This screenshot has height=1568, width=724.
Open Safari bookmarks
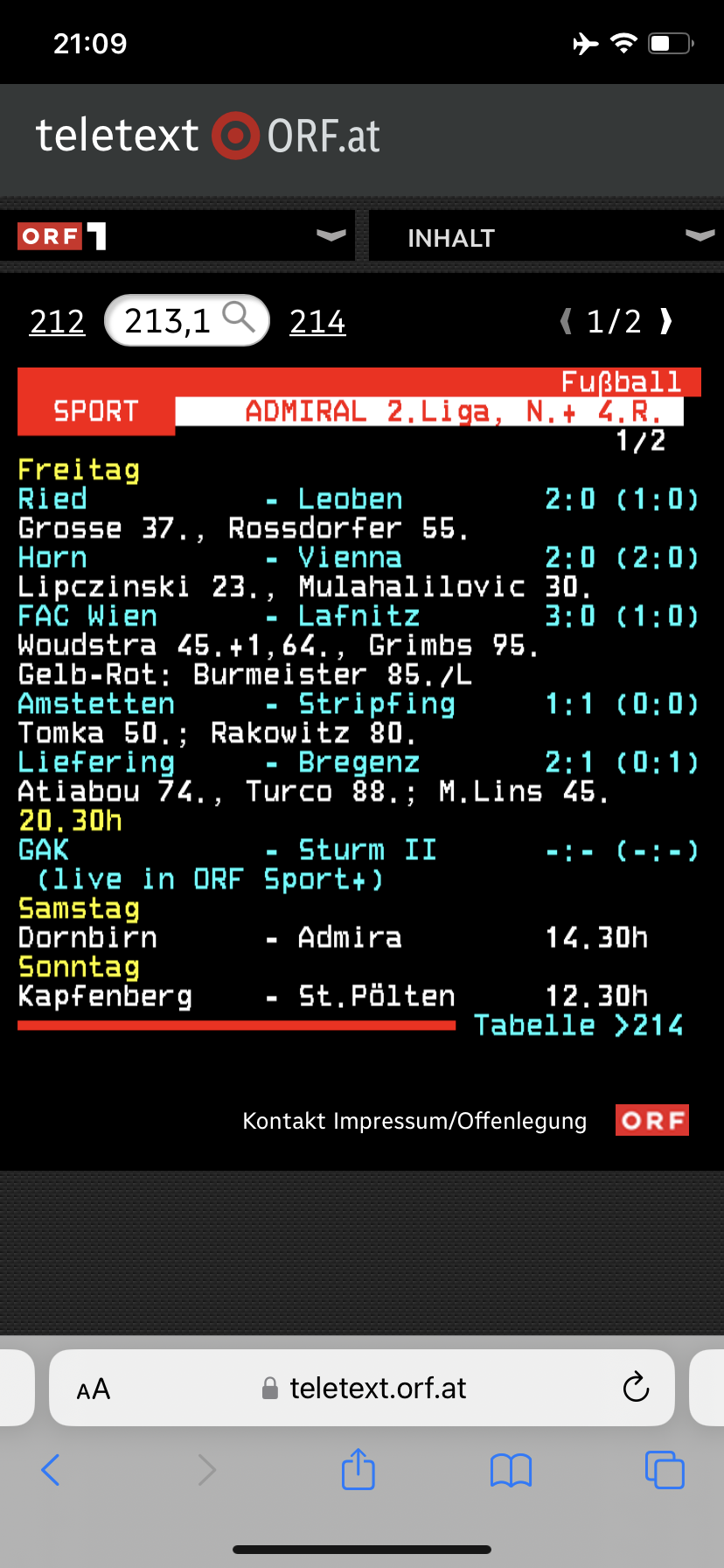512,1470
